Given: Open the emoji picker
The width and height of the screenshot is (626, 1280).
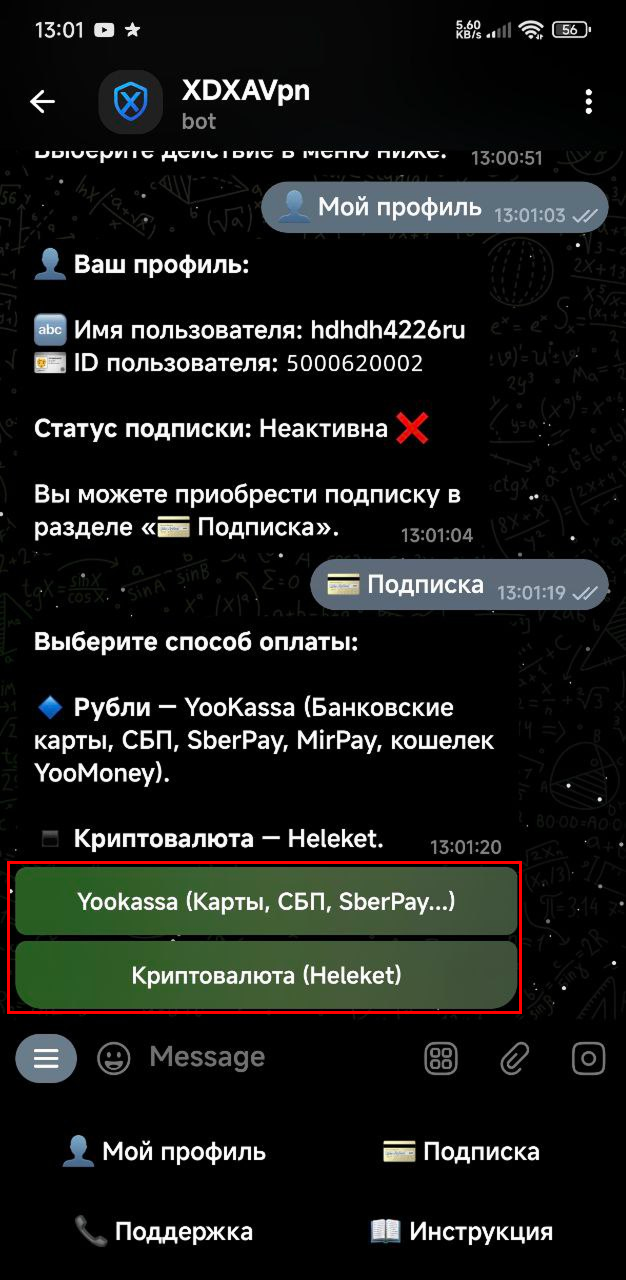Looking at the screenshot, I should point(114,1058).
